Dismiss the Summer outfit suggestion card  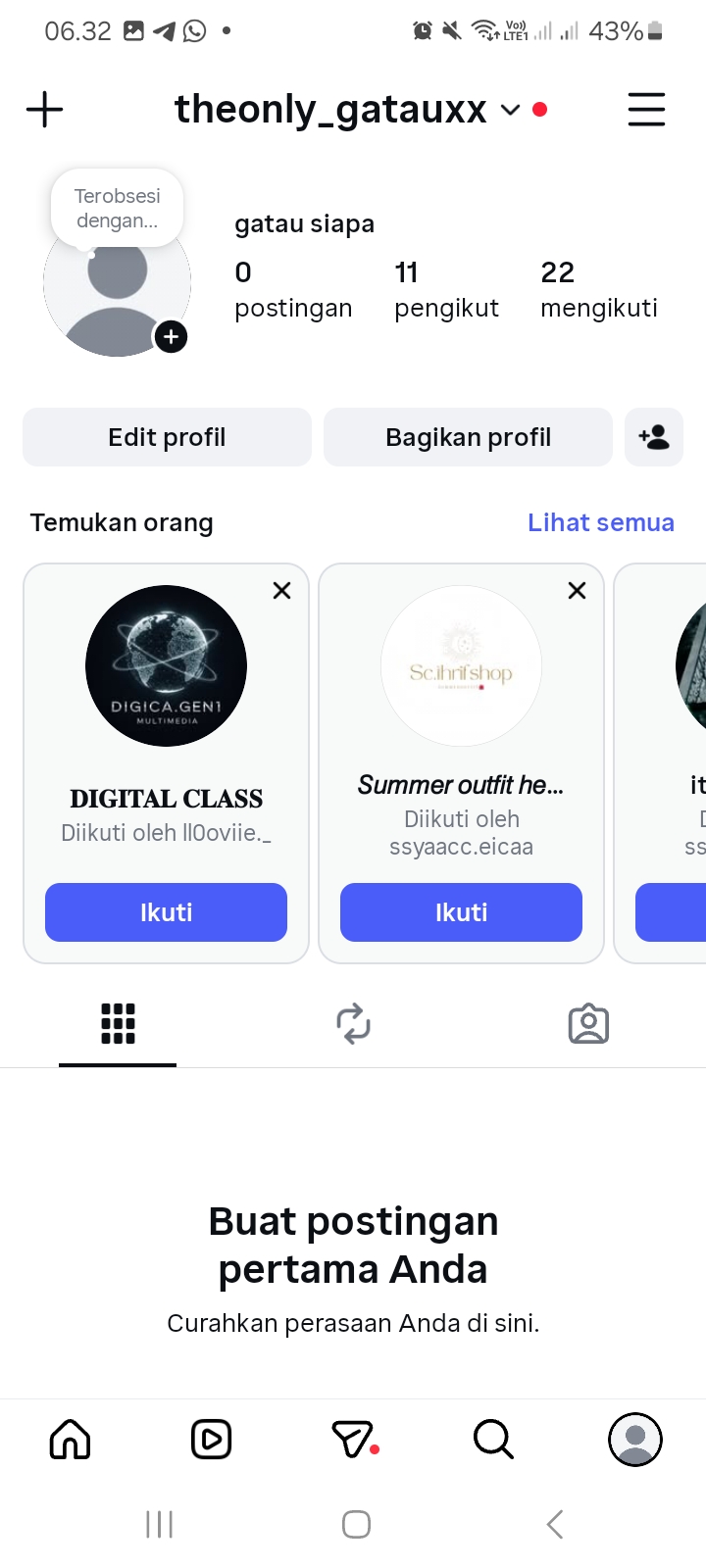[577, 590]
